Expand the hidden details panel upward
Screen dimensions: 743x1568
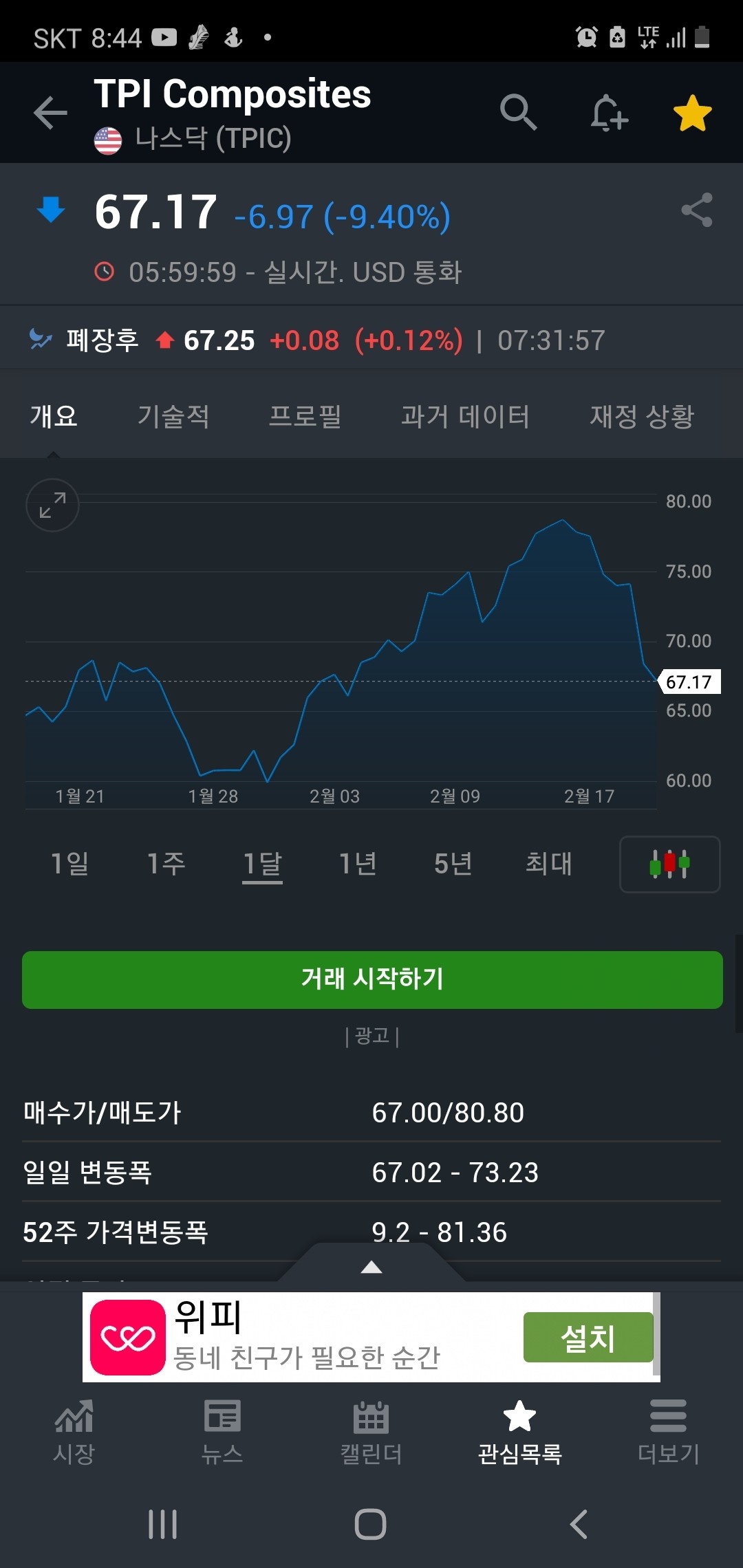coord(371,1267)
